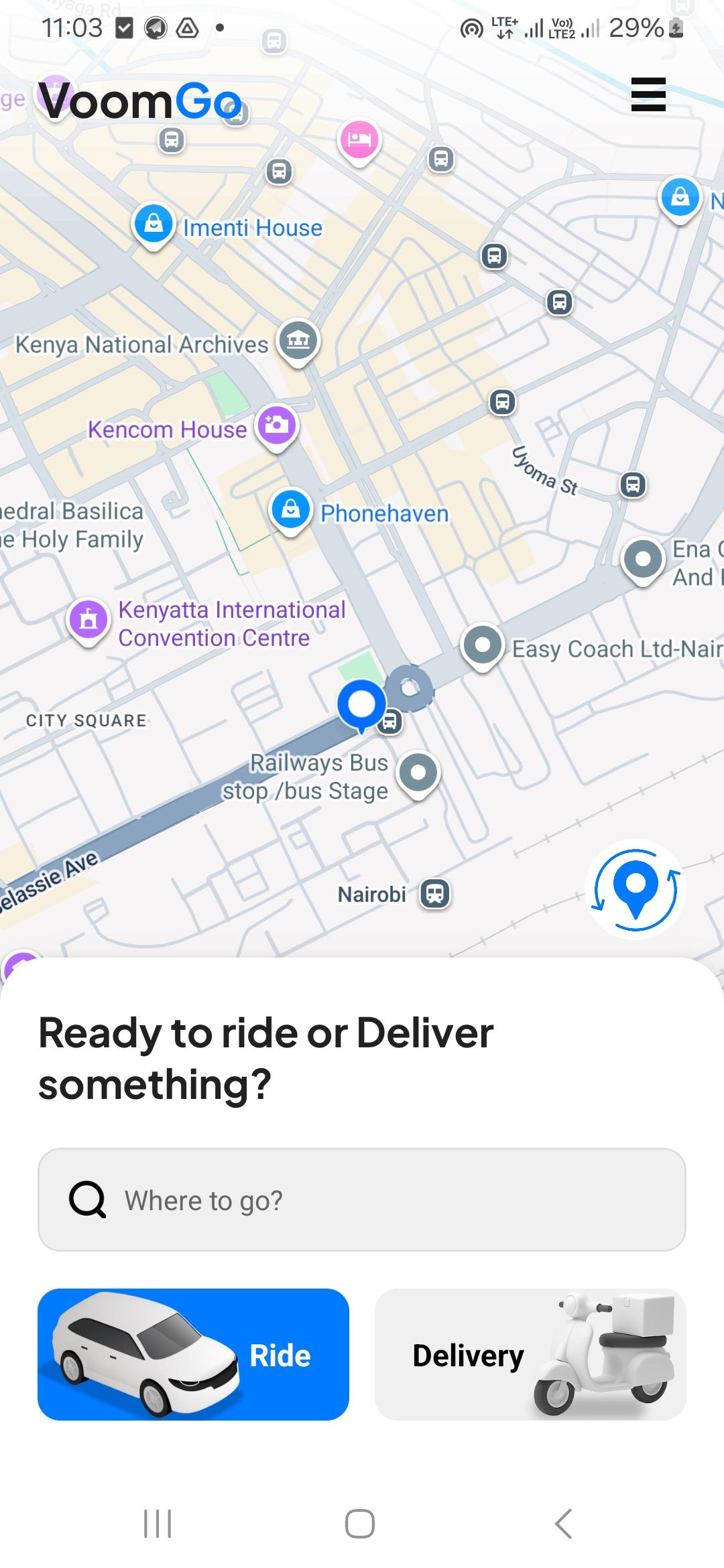Open the hamburger menu
Image resolution: width=724 pixels, height=1568 pixels.
tap(648, 94)
